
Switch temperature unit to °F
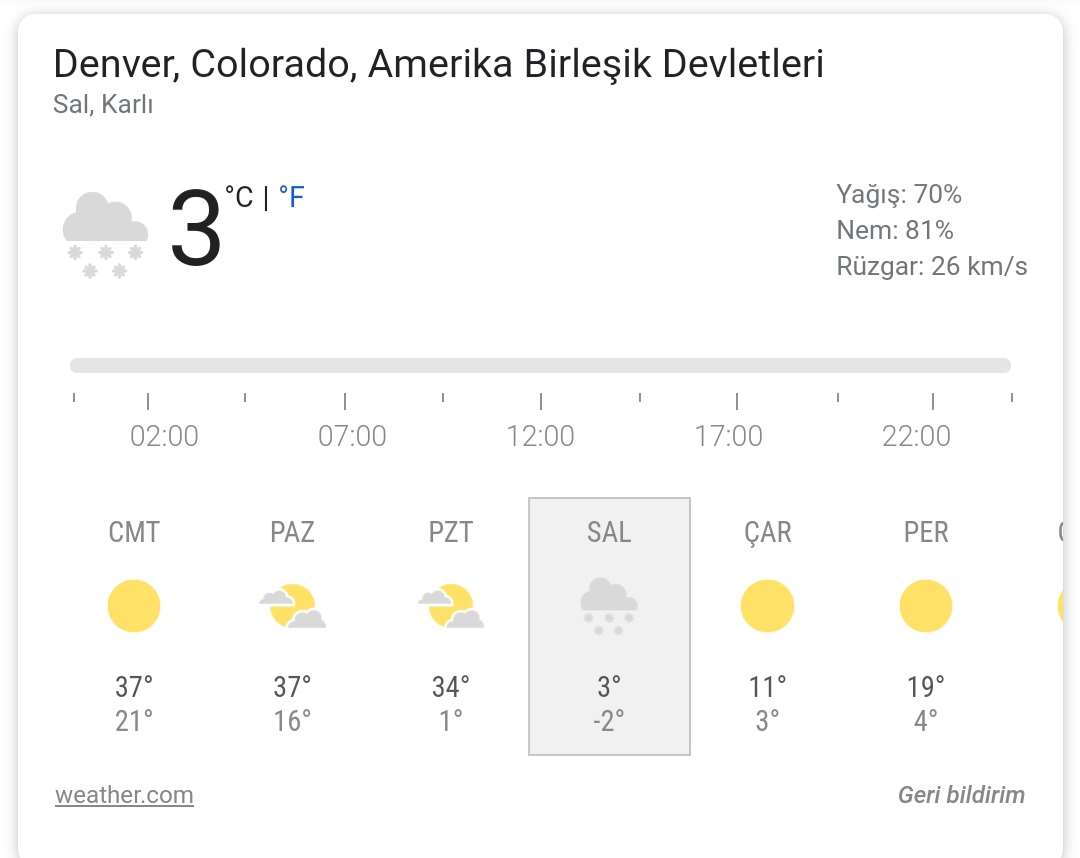coord(291,197)
